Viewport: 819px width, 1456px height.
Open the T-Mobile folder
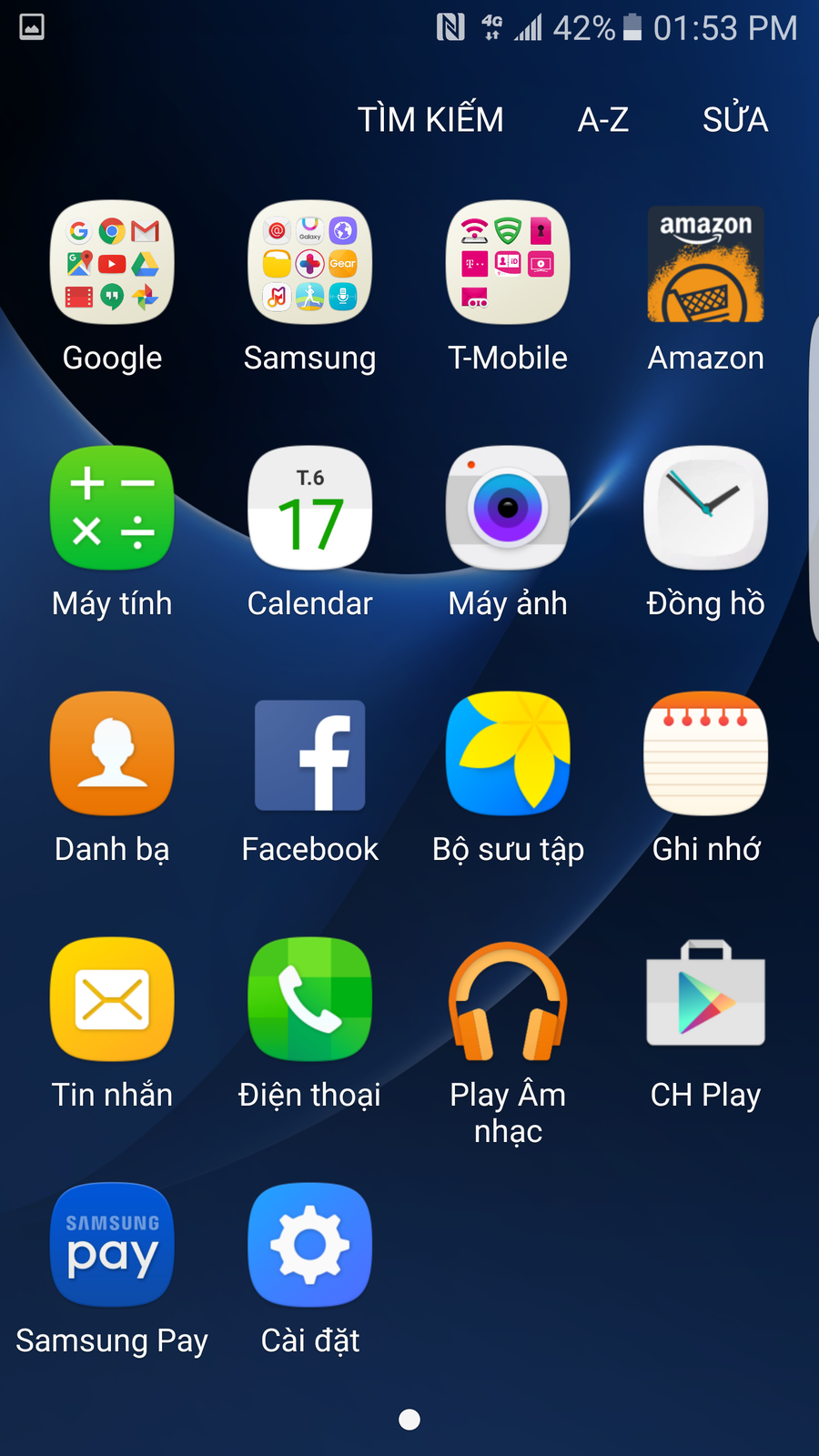508,263
